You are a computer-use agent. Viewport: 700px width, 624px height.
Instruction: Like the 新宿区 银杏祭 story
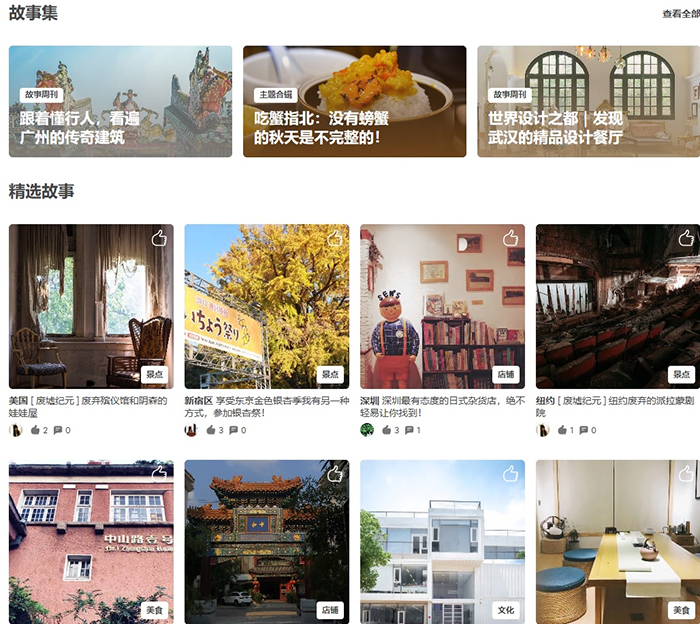point(334,239)
